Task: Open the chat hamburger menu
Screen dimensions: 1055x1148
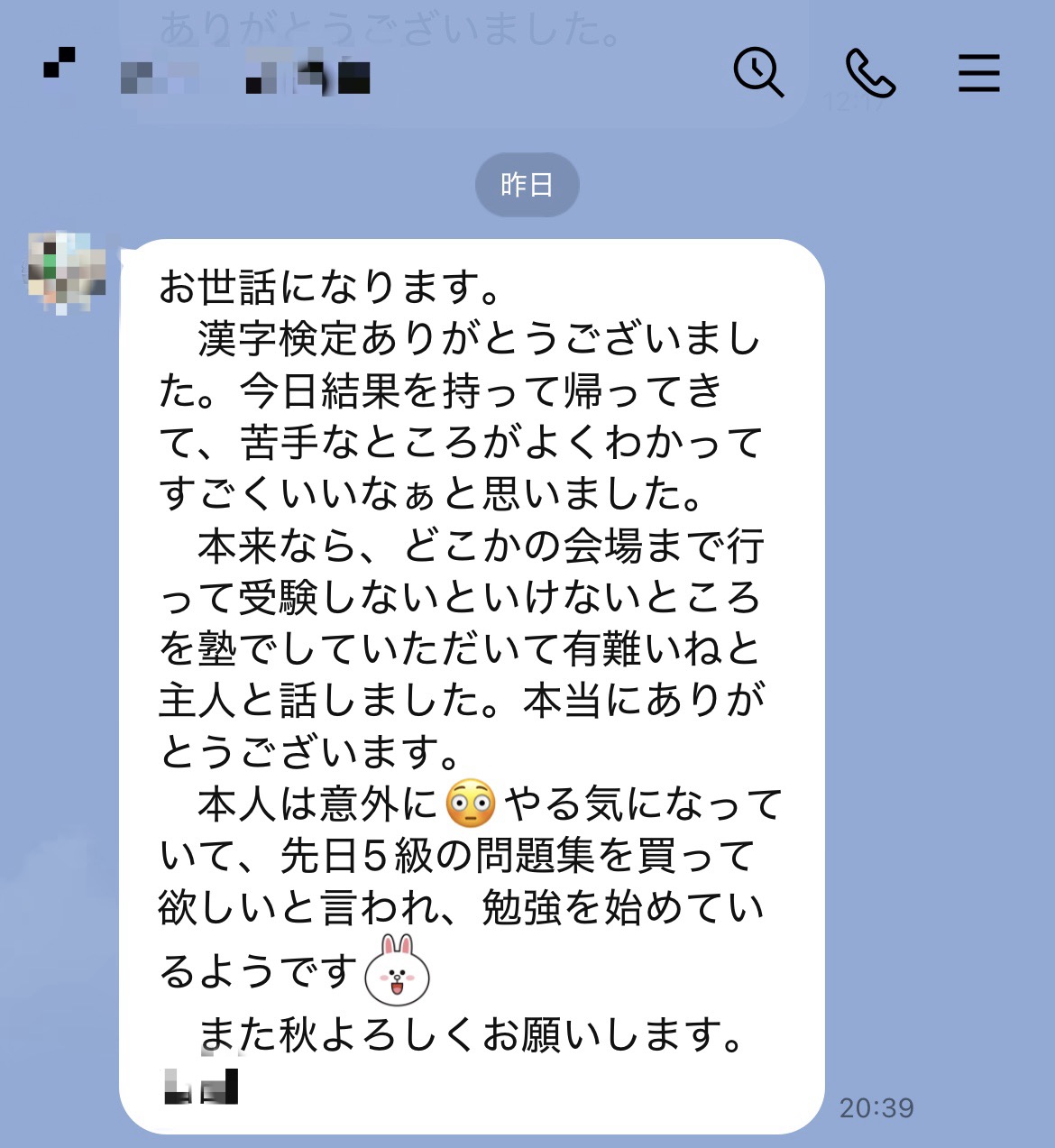Action: (x=978, y=72)
